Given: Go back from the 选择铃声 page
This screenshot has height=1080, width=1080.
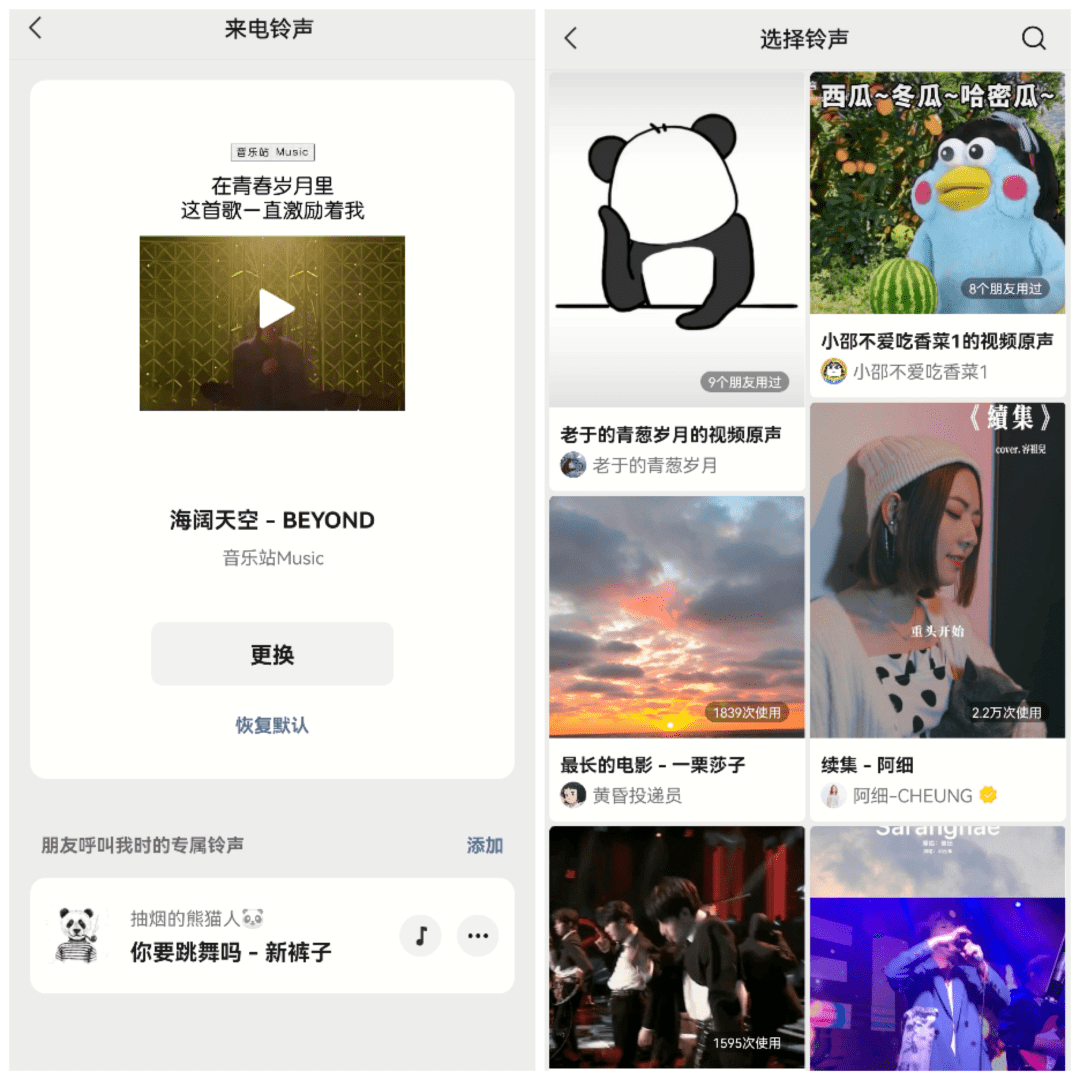Looking at the screenshot, I should [571, 39].
